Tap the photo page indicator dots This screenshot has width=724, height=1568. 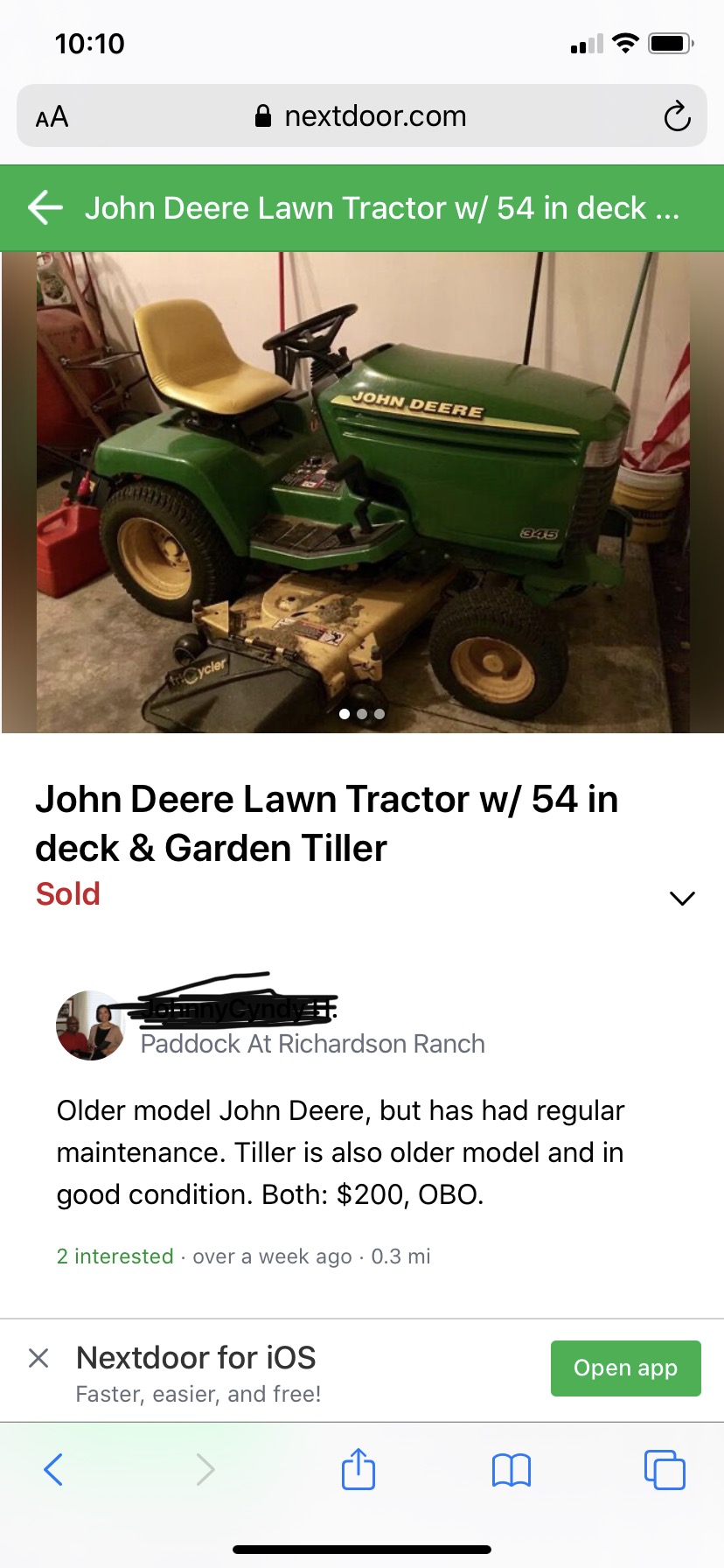point(362,714)
